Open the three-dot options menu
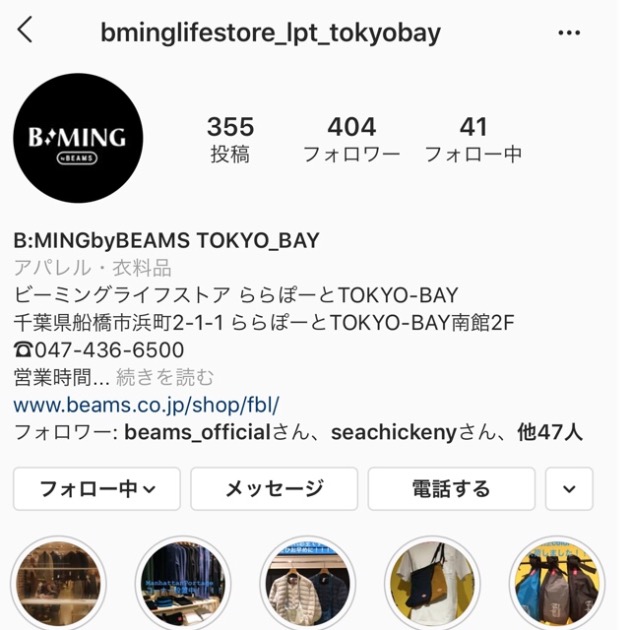The height and width of the screenshot is (630, 630). click(569, 32)
